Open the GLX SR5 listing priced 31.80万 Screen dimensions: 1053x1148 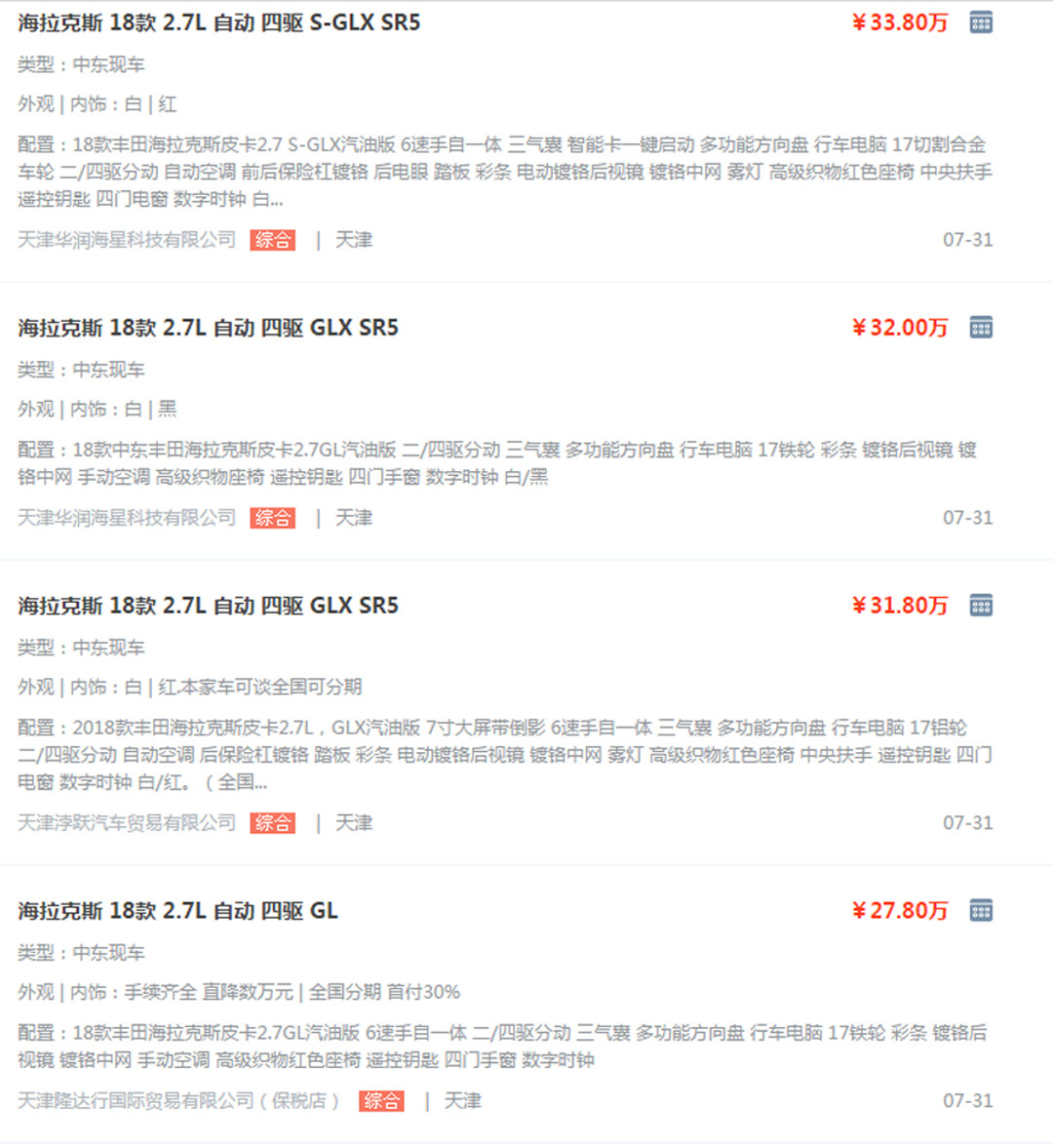tap(209, 606)
